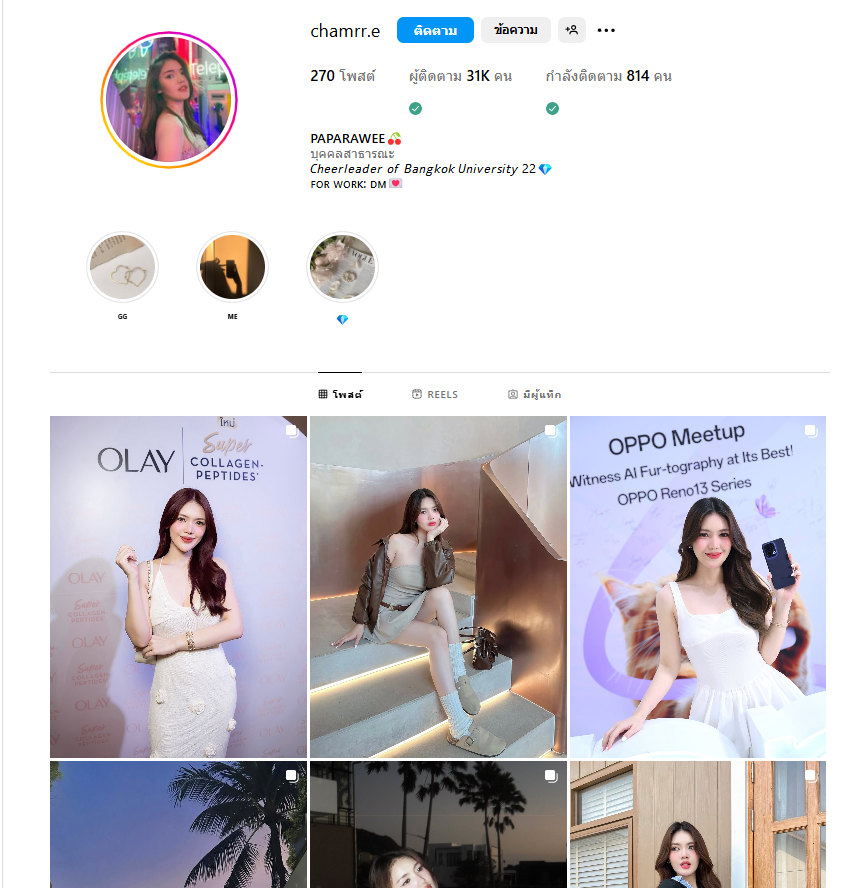Open the three-dot options menu
Screen dimensions: 857x888
coord(606,30)
